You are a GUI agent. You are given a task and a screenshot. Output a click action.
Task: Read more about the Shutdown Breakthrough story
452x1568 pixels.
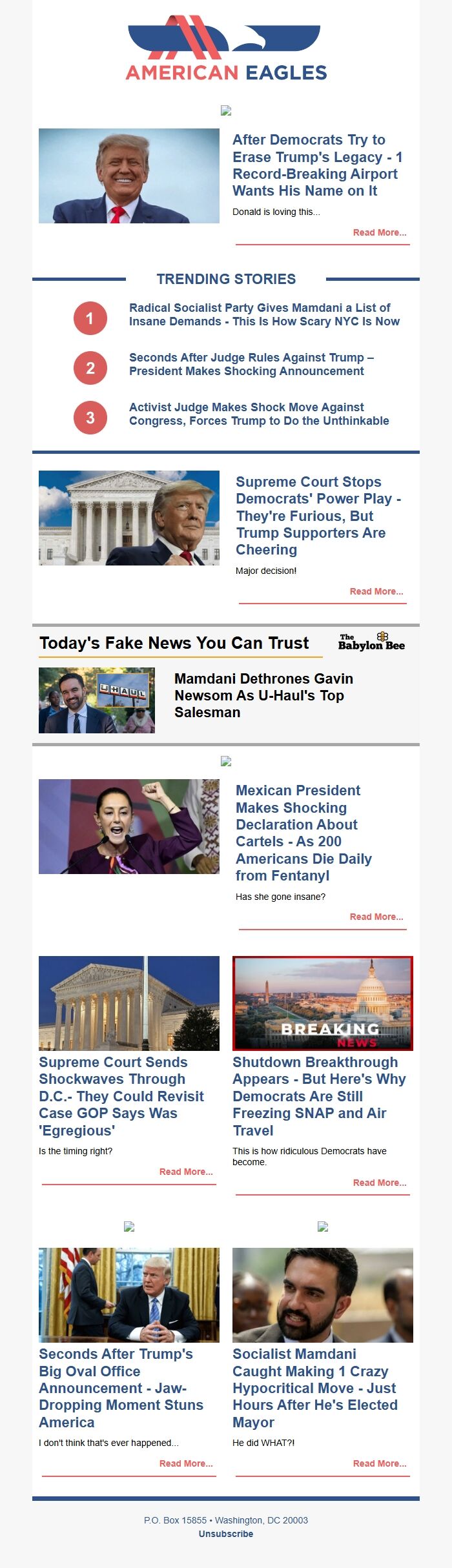[379, 1183]
